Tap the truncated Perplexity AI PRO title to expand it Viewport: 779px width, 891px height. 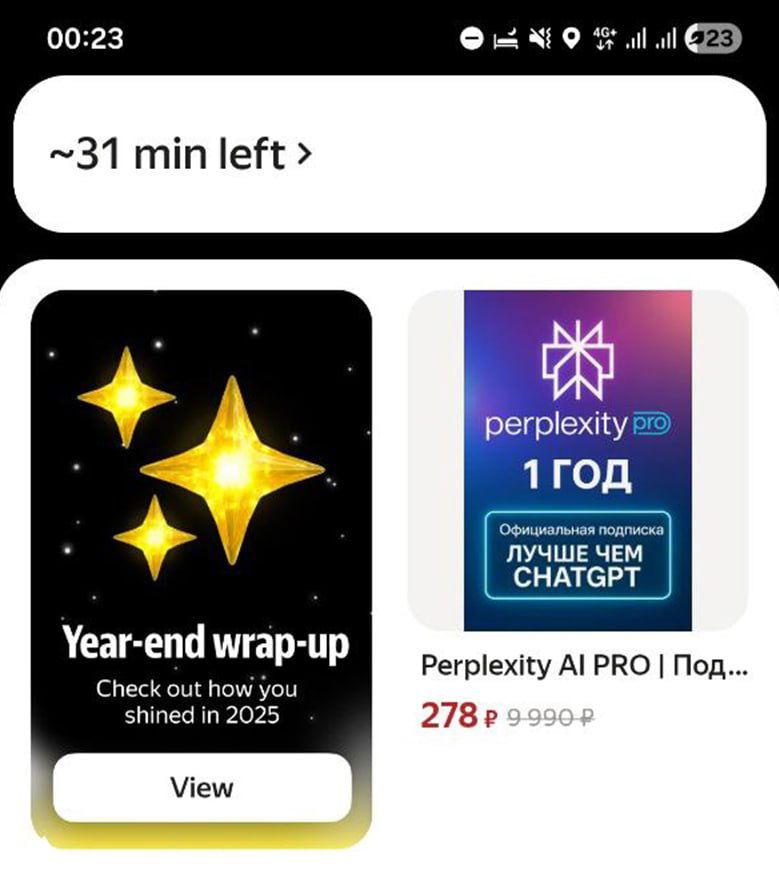coord(583,664)
